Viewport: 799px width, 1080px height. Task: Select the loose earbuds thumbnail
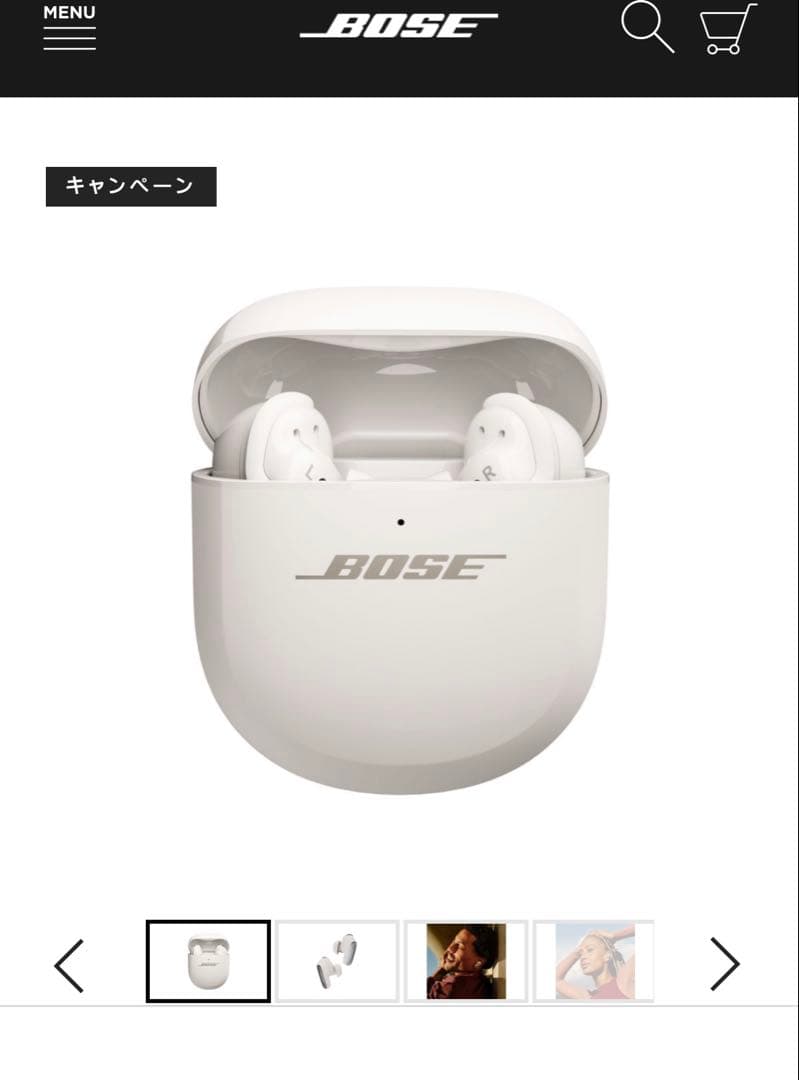click(337, 961)
